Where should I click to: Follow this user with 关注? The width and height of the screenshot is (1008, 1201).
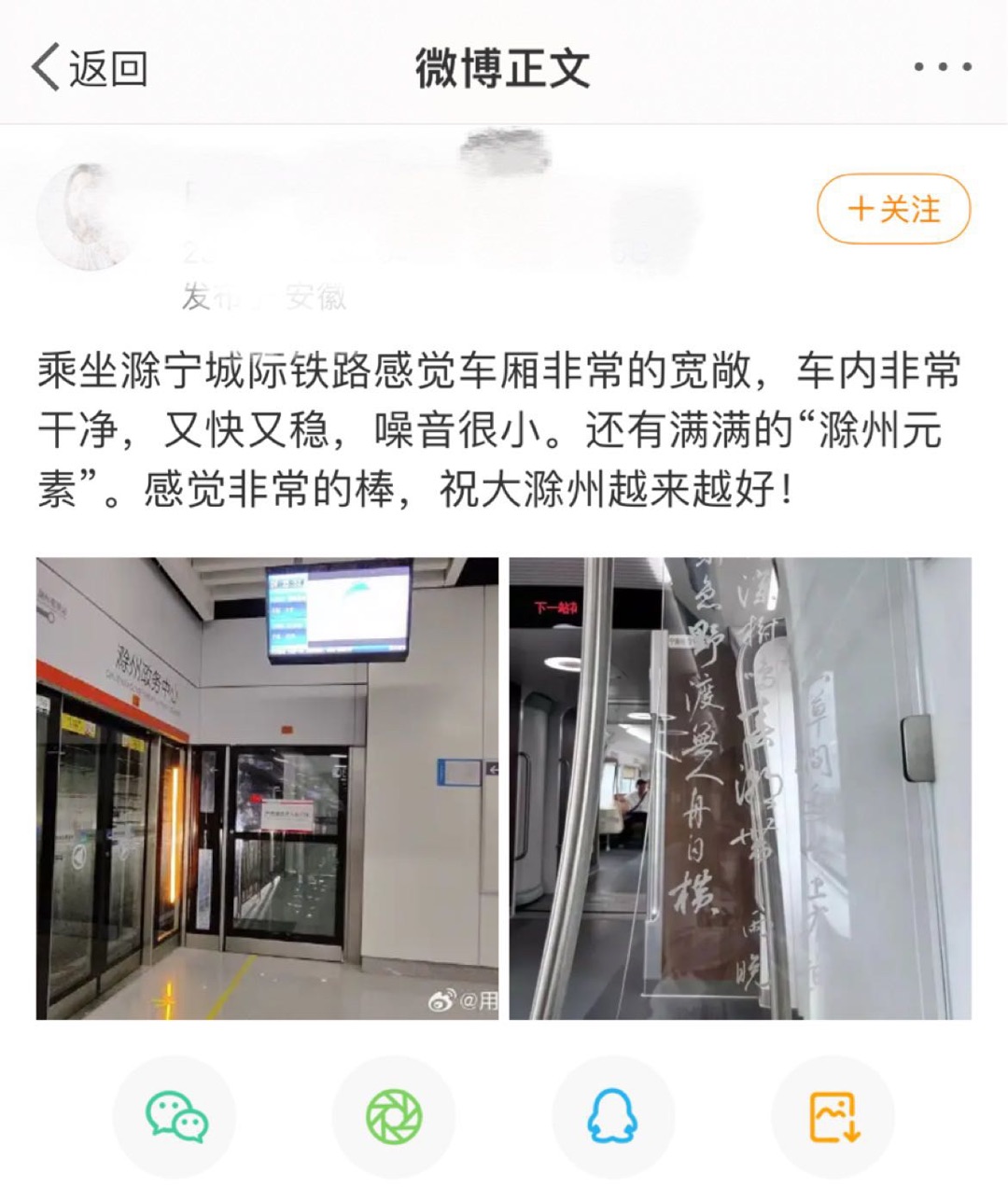[893, 209]
